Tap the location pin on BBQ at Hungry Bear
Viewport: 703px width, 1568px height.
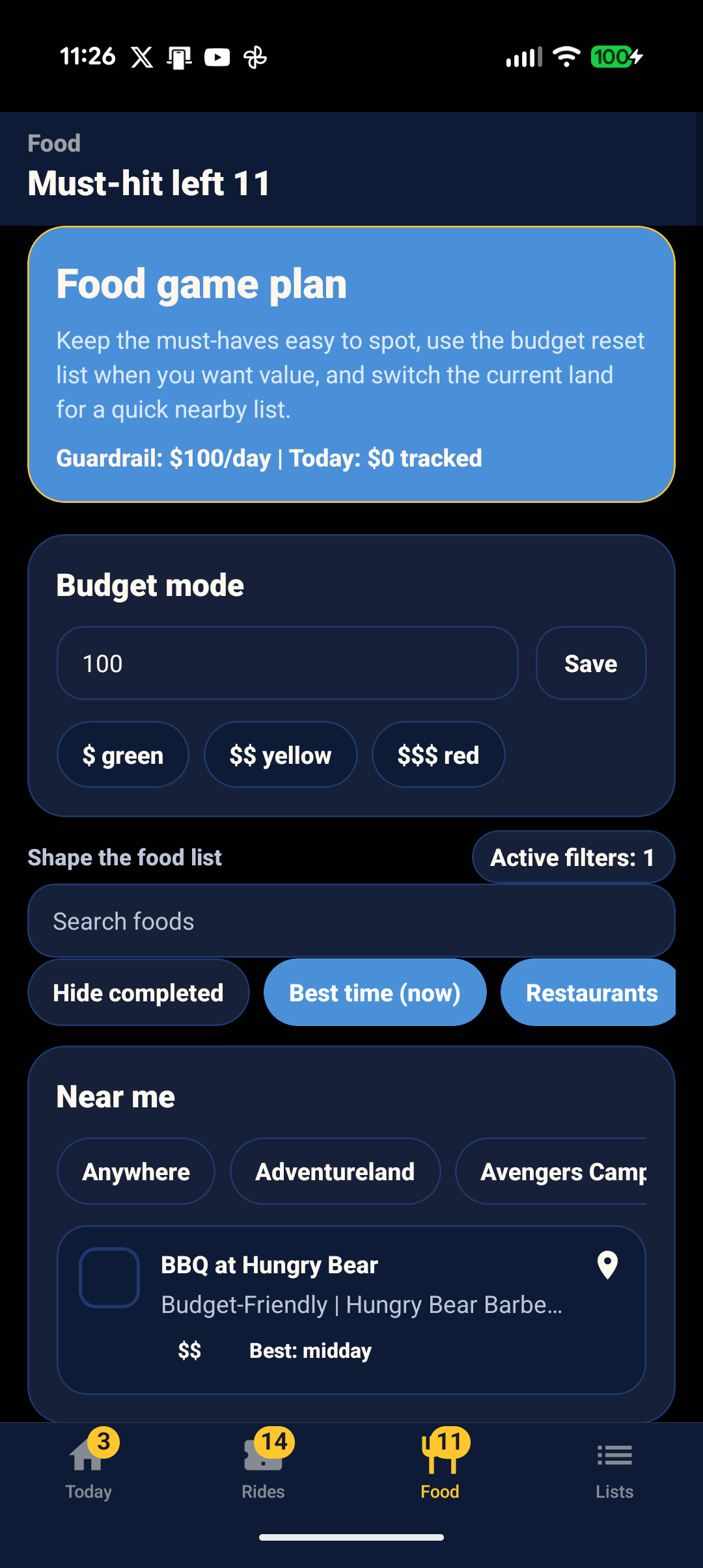[x=607, y=1265]
